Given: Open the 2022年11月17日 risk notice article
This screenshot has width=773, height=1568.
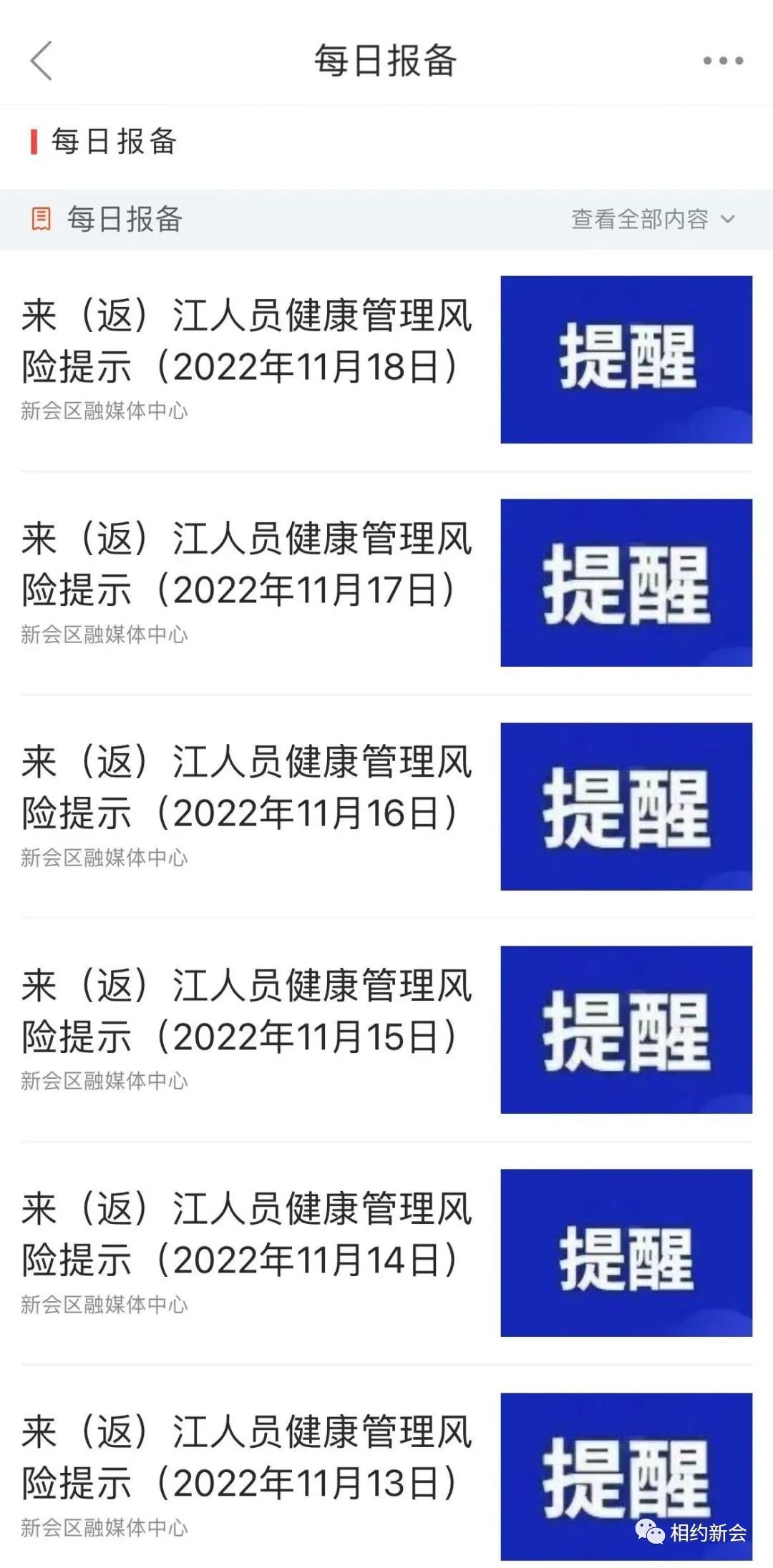Looking at the screenshot, I should (x=386, y=583).
